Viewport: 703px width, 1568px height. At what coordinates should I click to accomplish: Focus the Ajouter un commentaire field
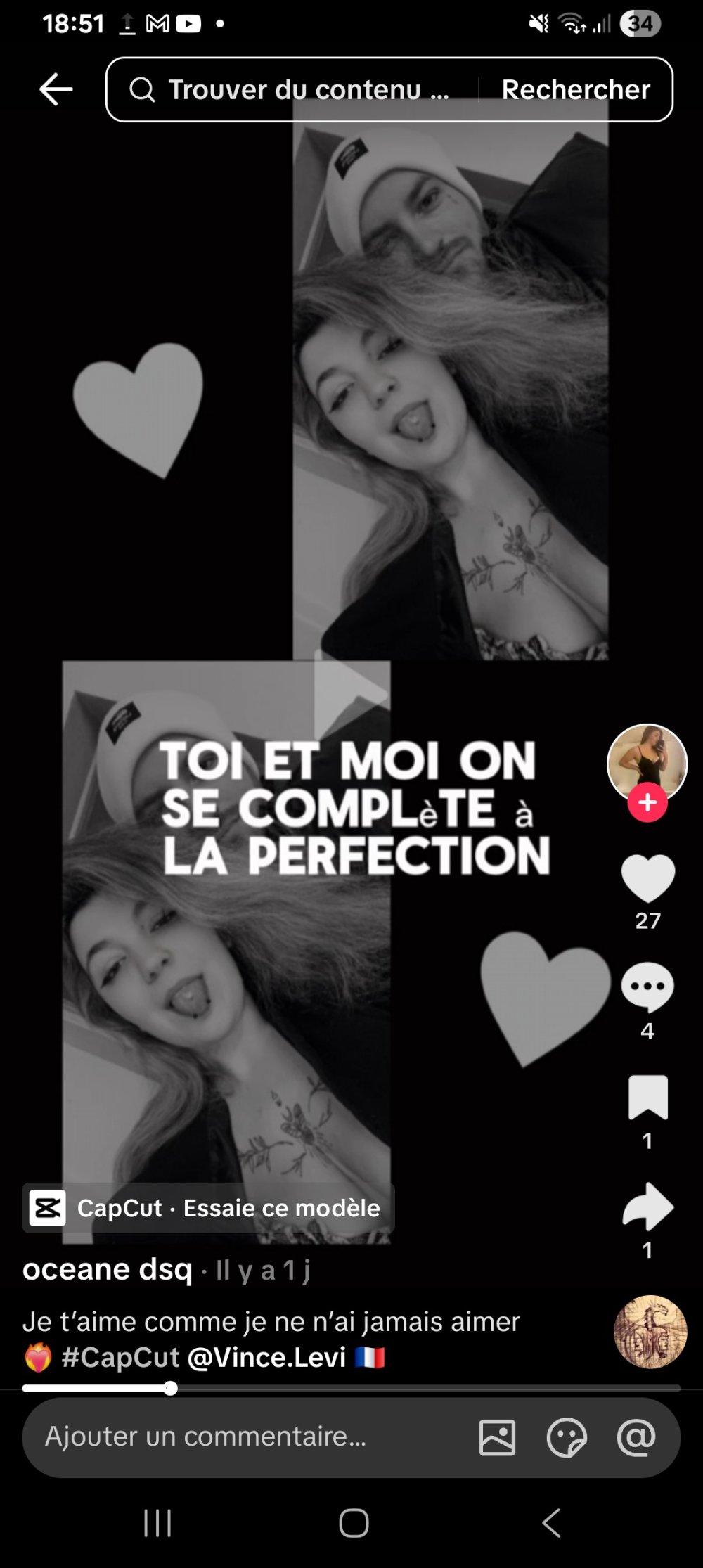coord(239,1437)
